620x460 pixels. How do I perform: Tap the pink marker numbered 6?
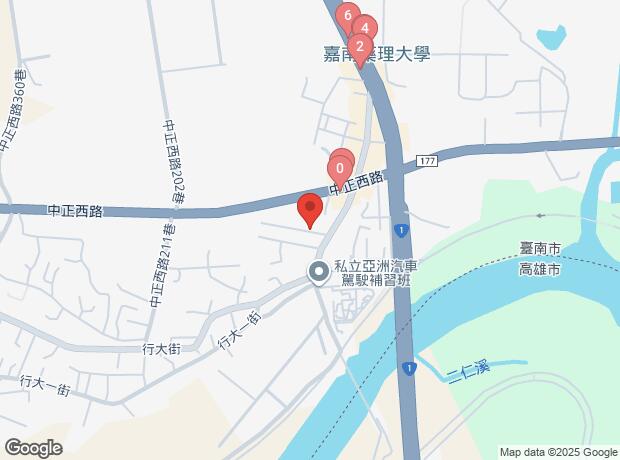coord(347,15)
